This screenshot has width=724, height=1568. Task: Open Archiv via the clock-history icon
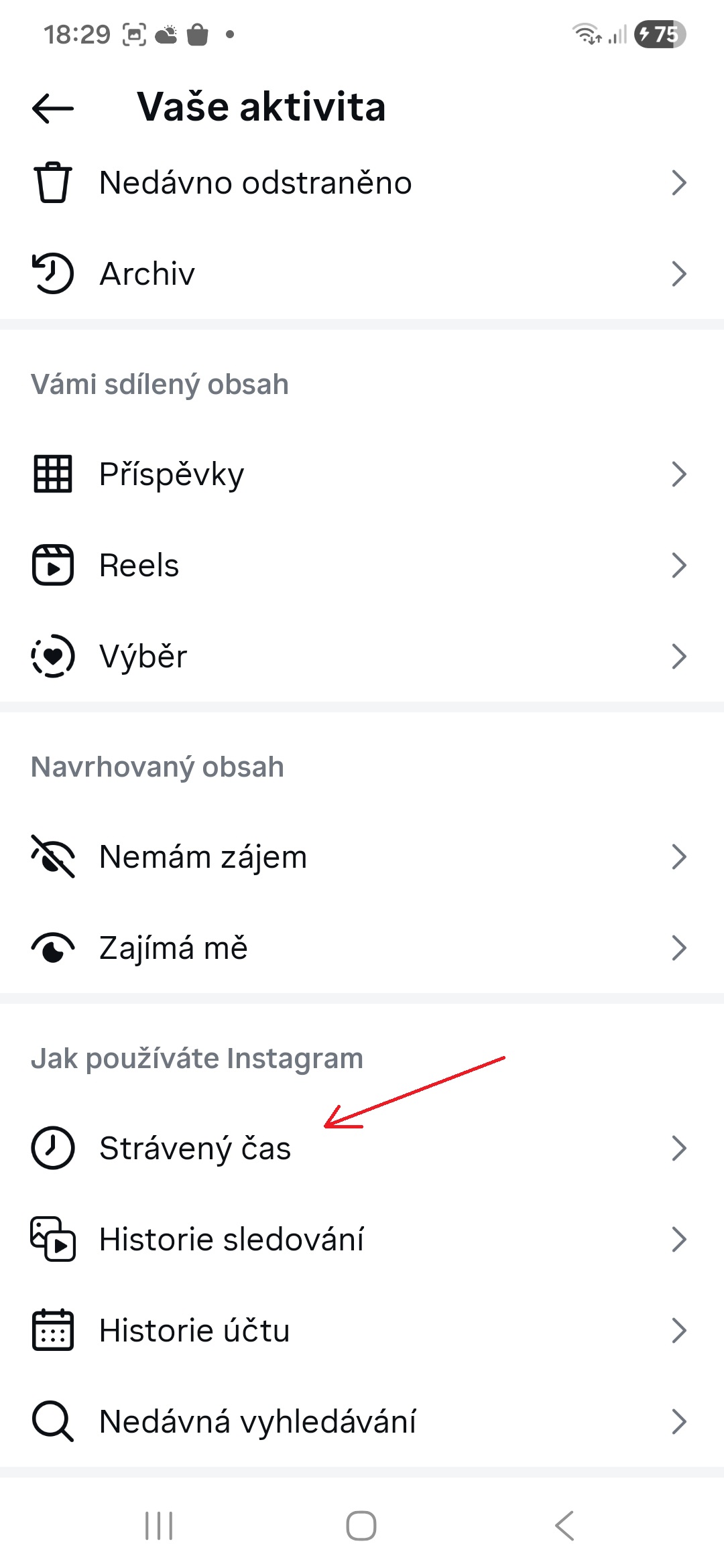tap(54, 273)
